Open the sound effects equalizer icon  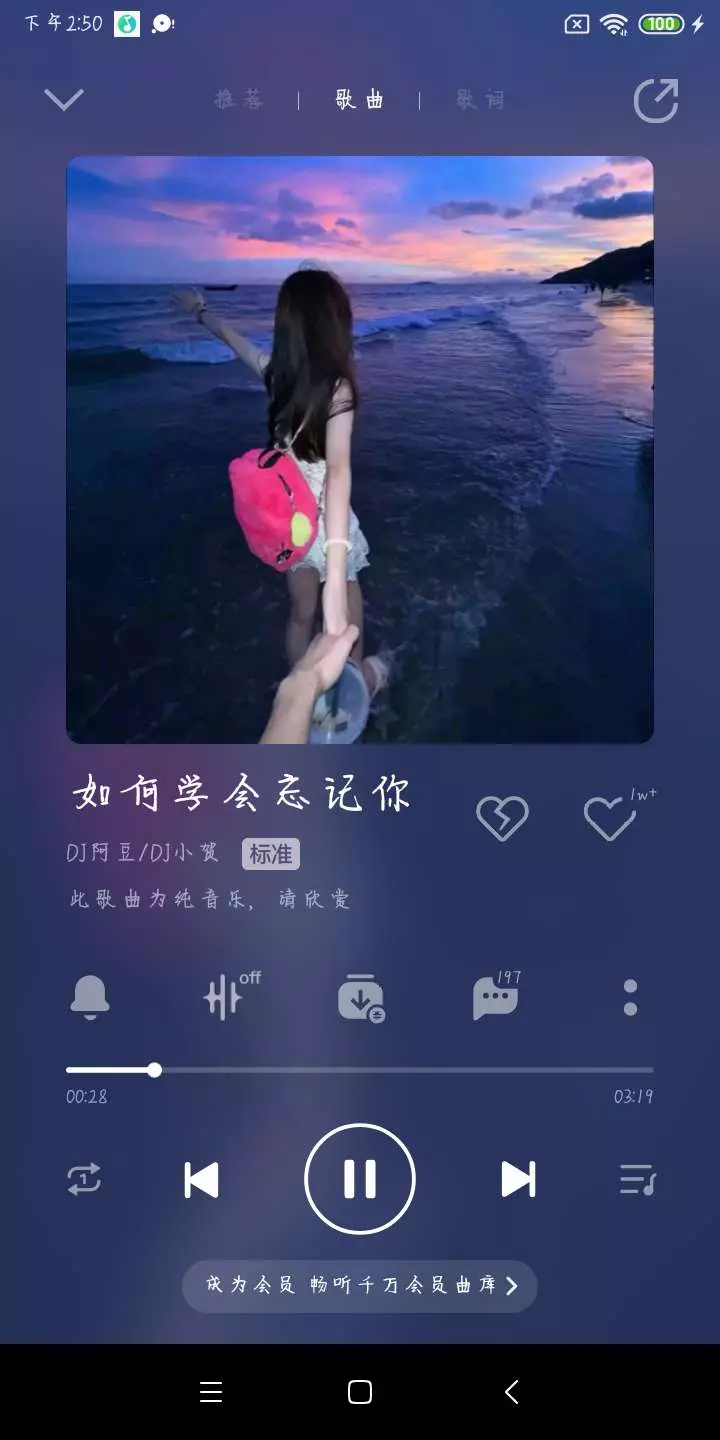coord(226,997)
